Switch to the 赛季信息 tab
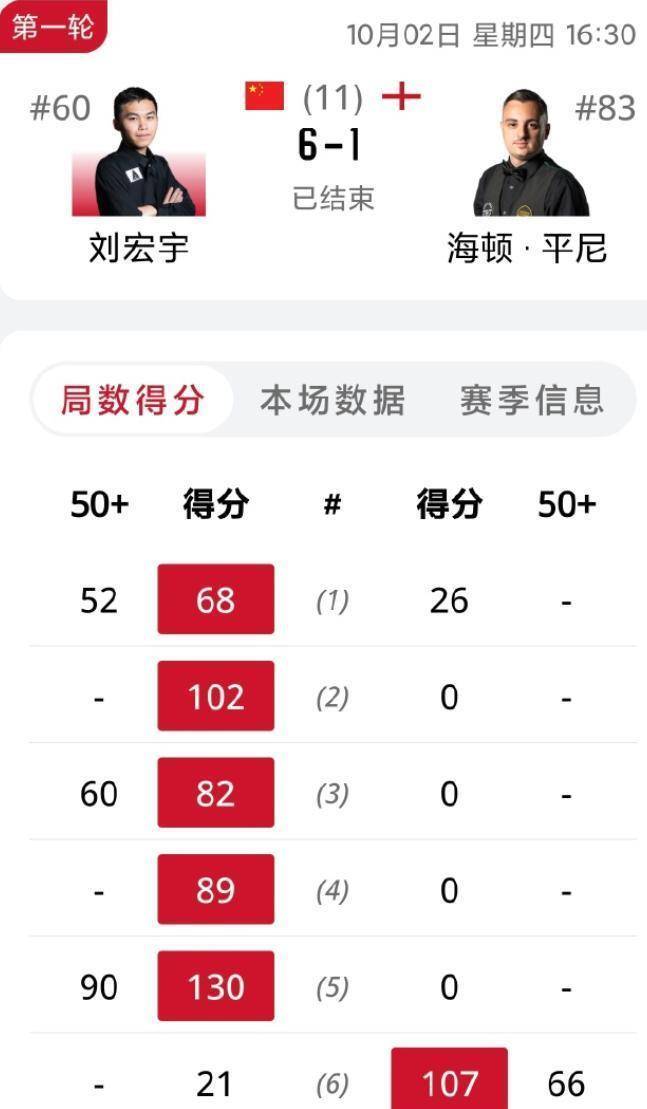The height and width of the screenshot is (1109, 647). [x=532, y=400]
